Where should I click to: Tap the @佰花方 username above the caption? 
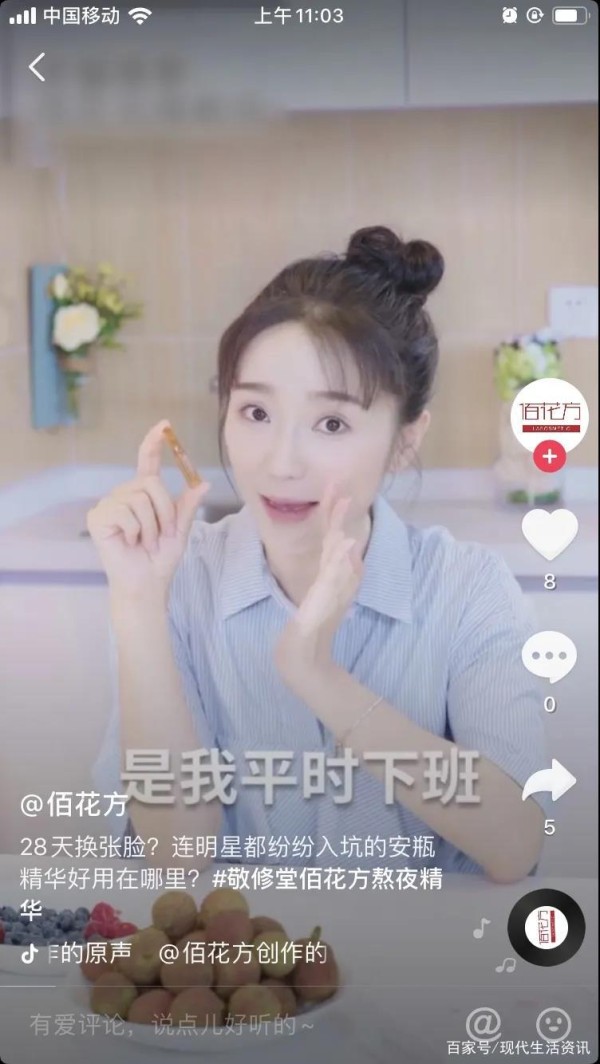(74, 804)
